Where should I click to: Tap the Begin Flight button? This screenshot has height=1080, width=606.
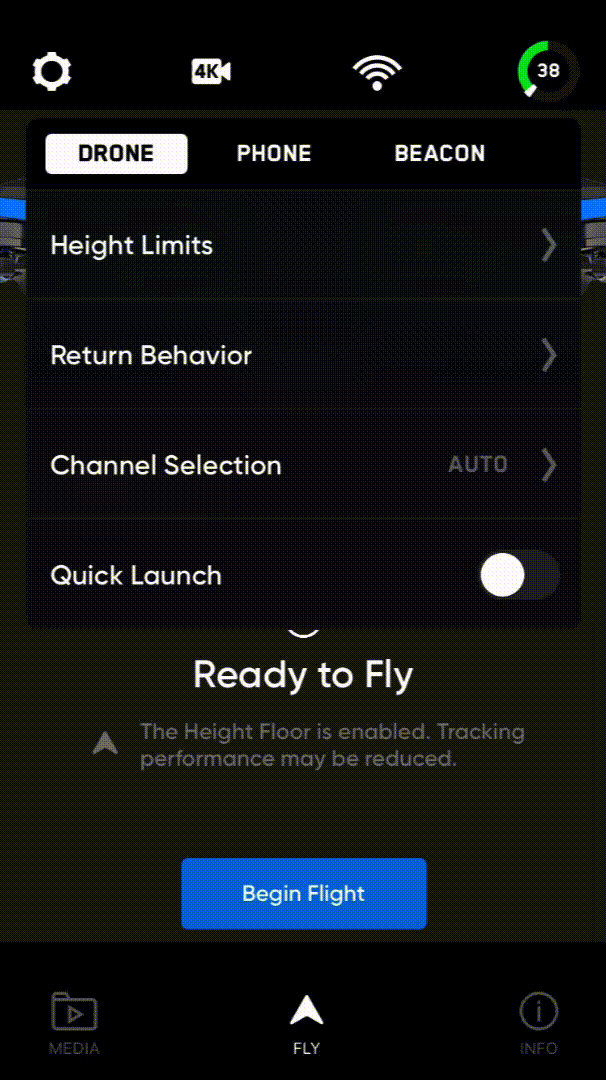[304, 893]
